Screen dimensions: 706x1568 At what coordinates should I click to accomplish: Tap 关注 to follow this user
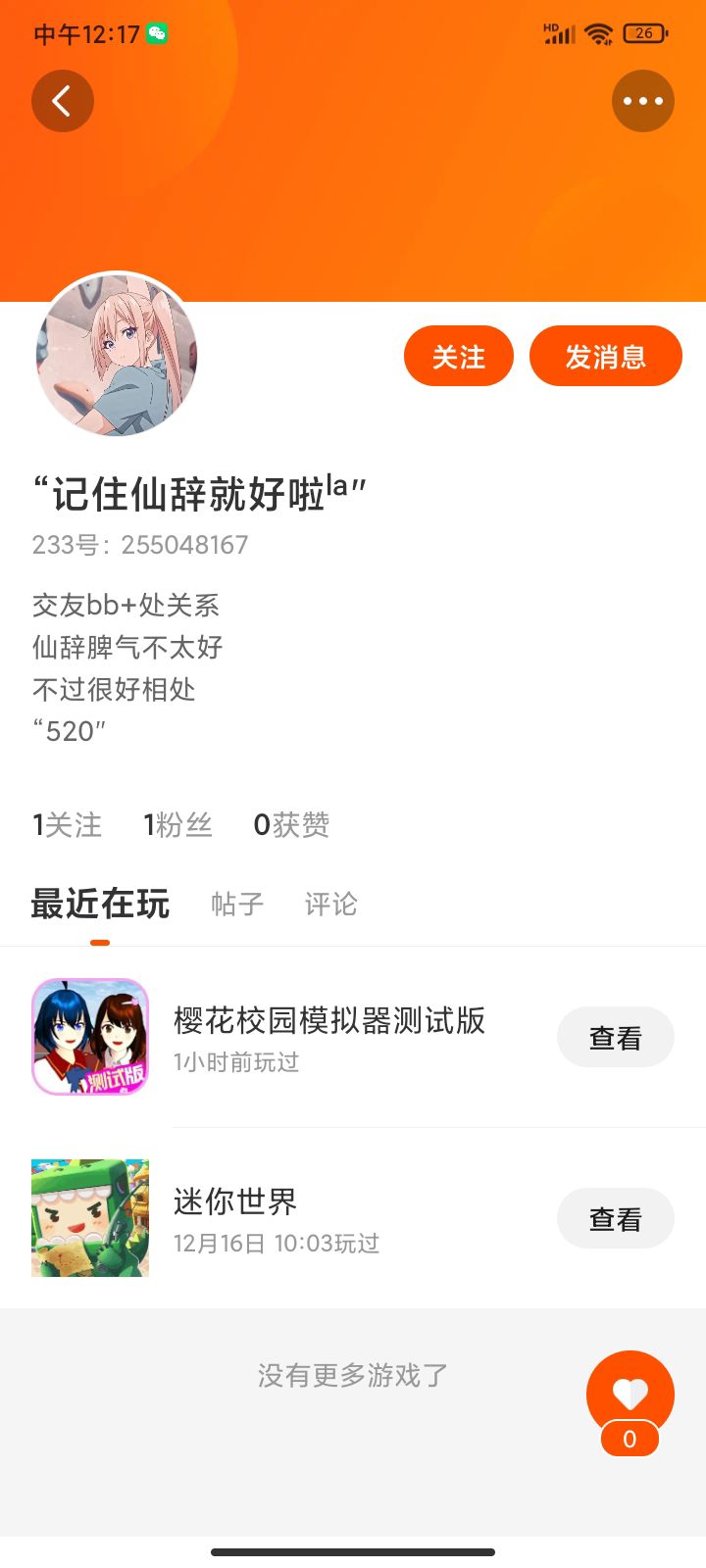pyautogui.click(x=459, y=356)
